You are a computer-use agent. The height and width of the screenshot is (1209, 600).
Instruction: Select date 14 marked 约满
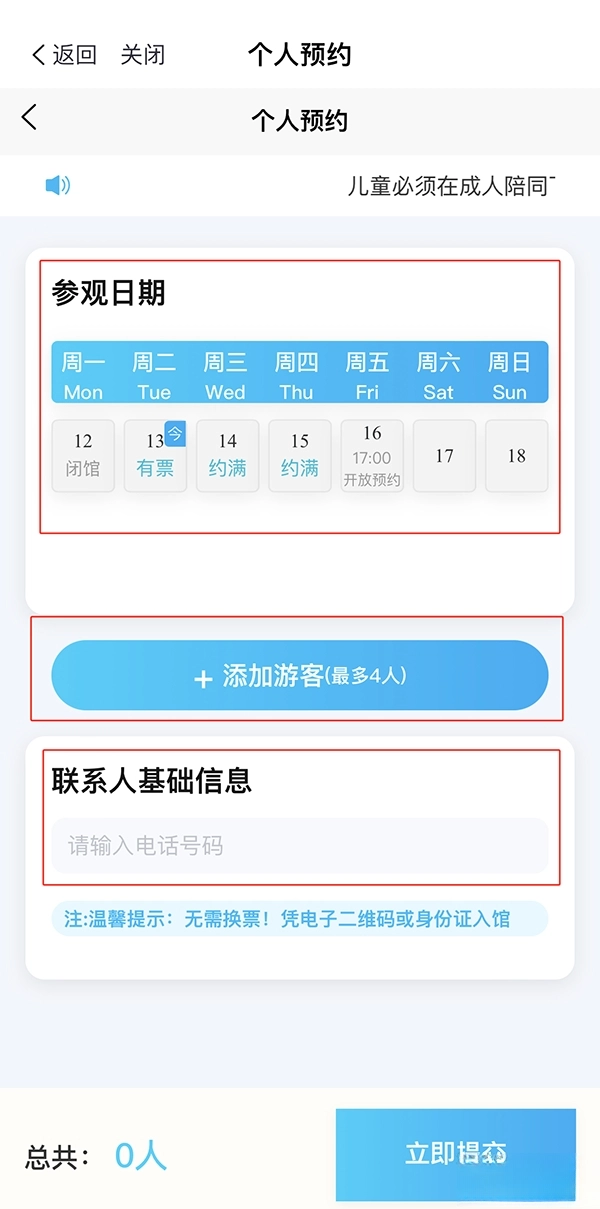click(x=227, y=455)
